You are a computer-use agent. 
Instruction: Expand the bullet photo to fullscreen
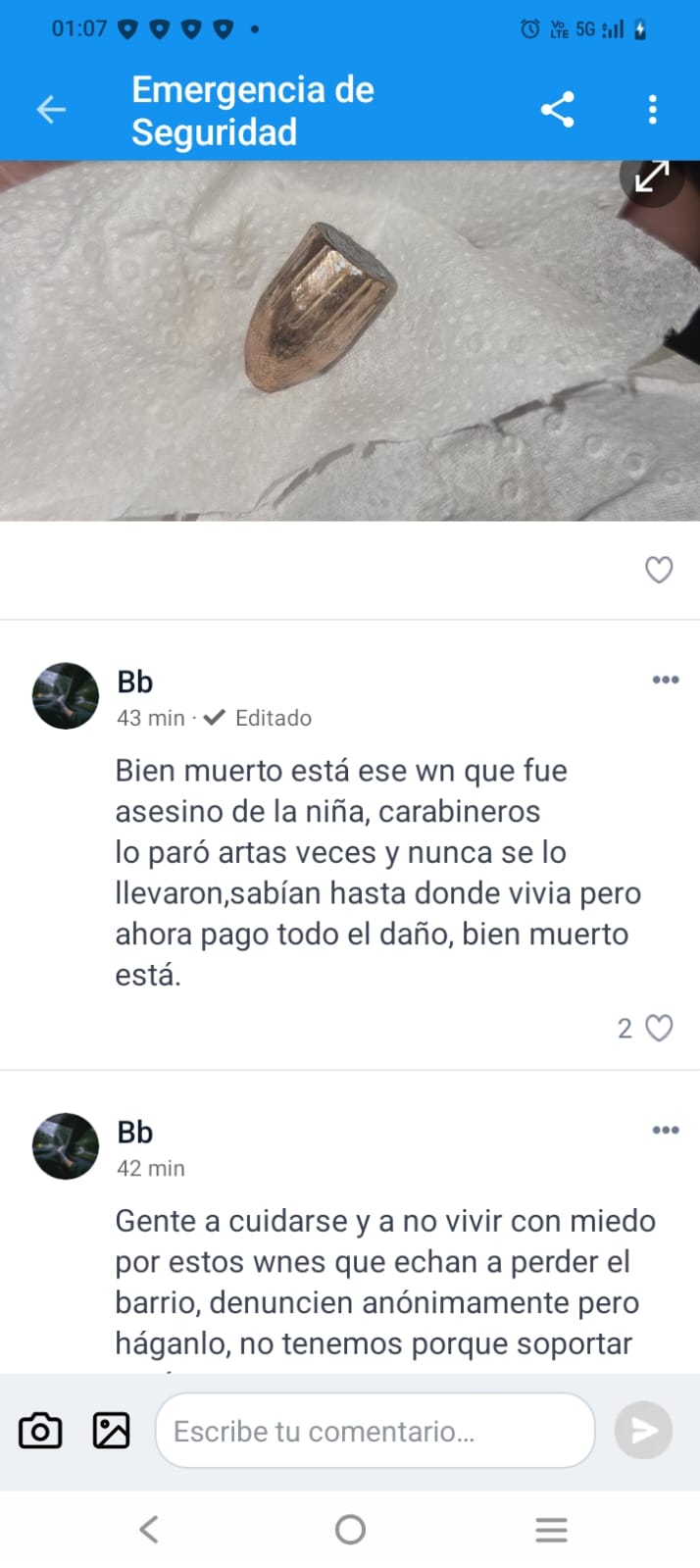(x=652, y=177)
